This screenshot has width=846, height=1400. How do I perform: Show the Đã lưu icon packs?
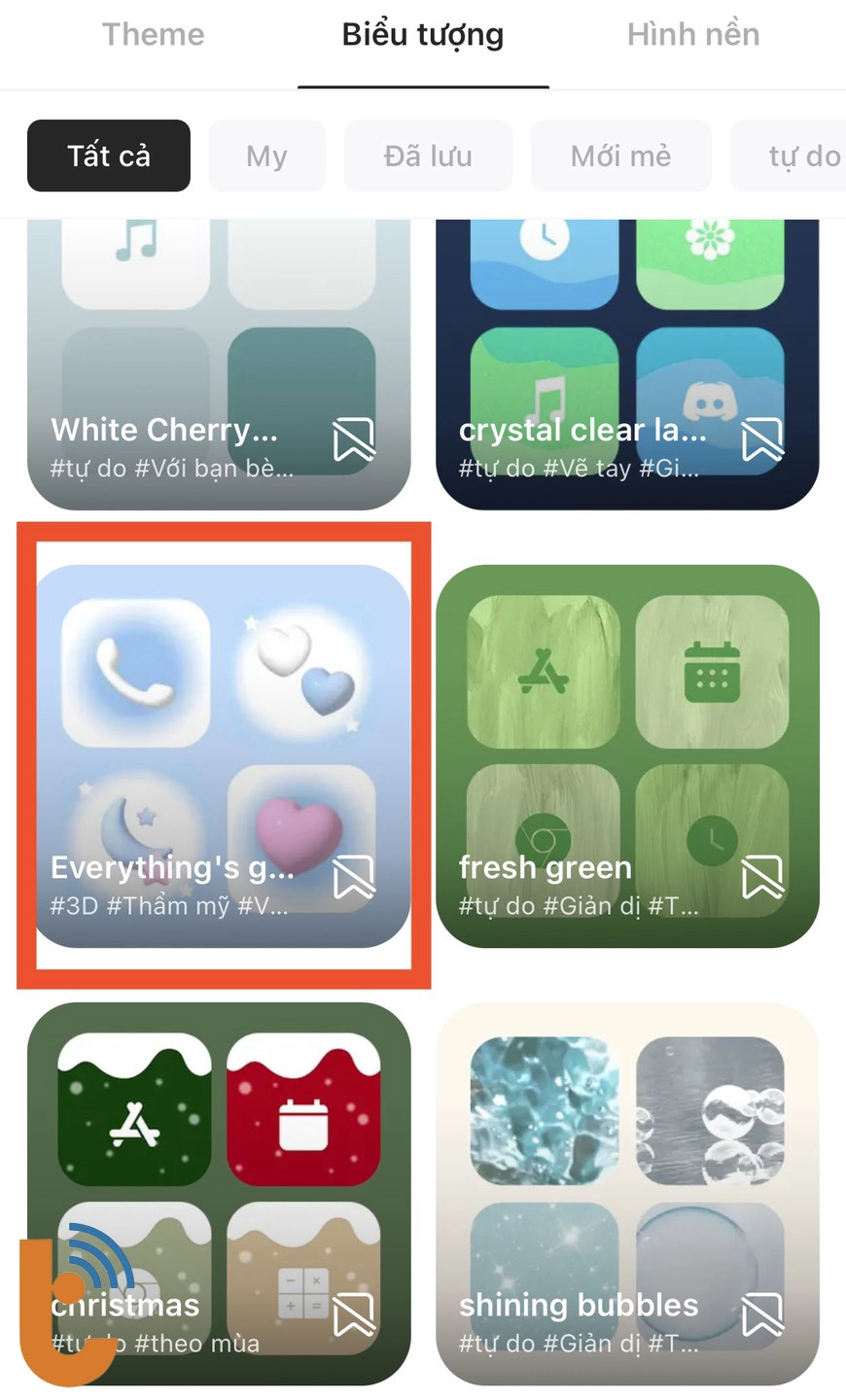428,156
